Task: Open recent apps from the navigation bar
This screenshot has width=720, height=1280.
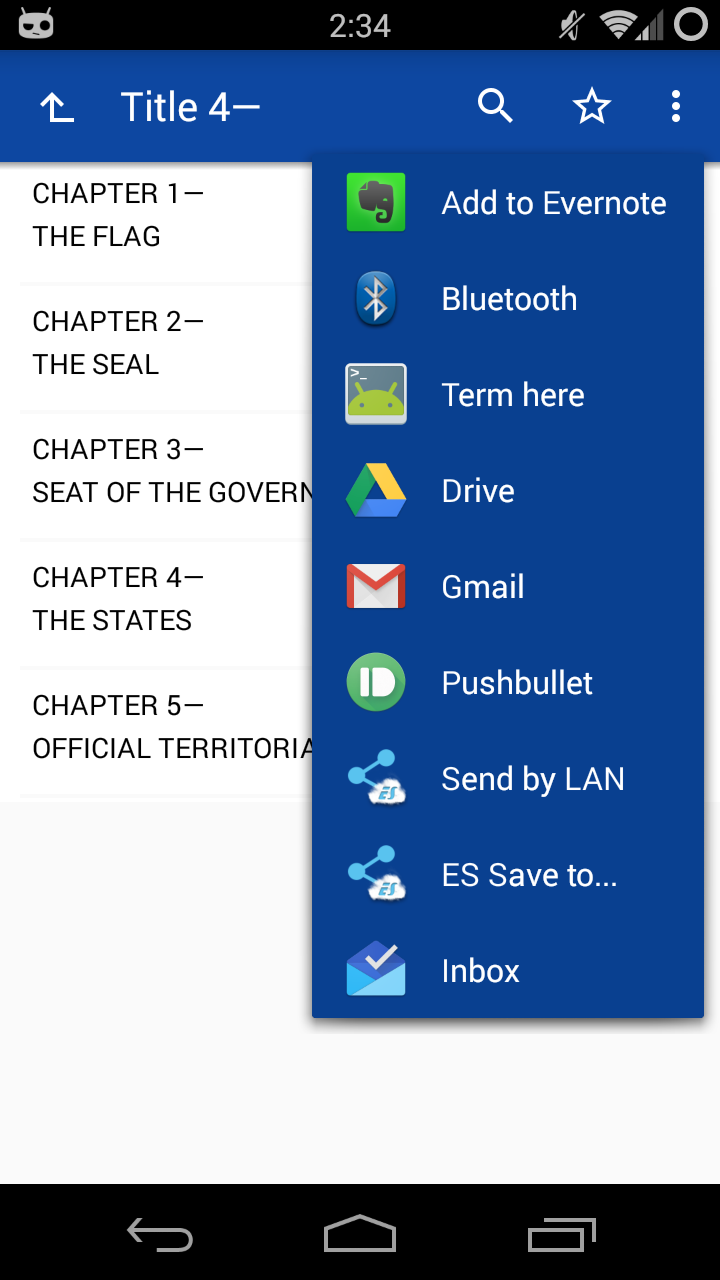Action: (x=561, y=1235)
